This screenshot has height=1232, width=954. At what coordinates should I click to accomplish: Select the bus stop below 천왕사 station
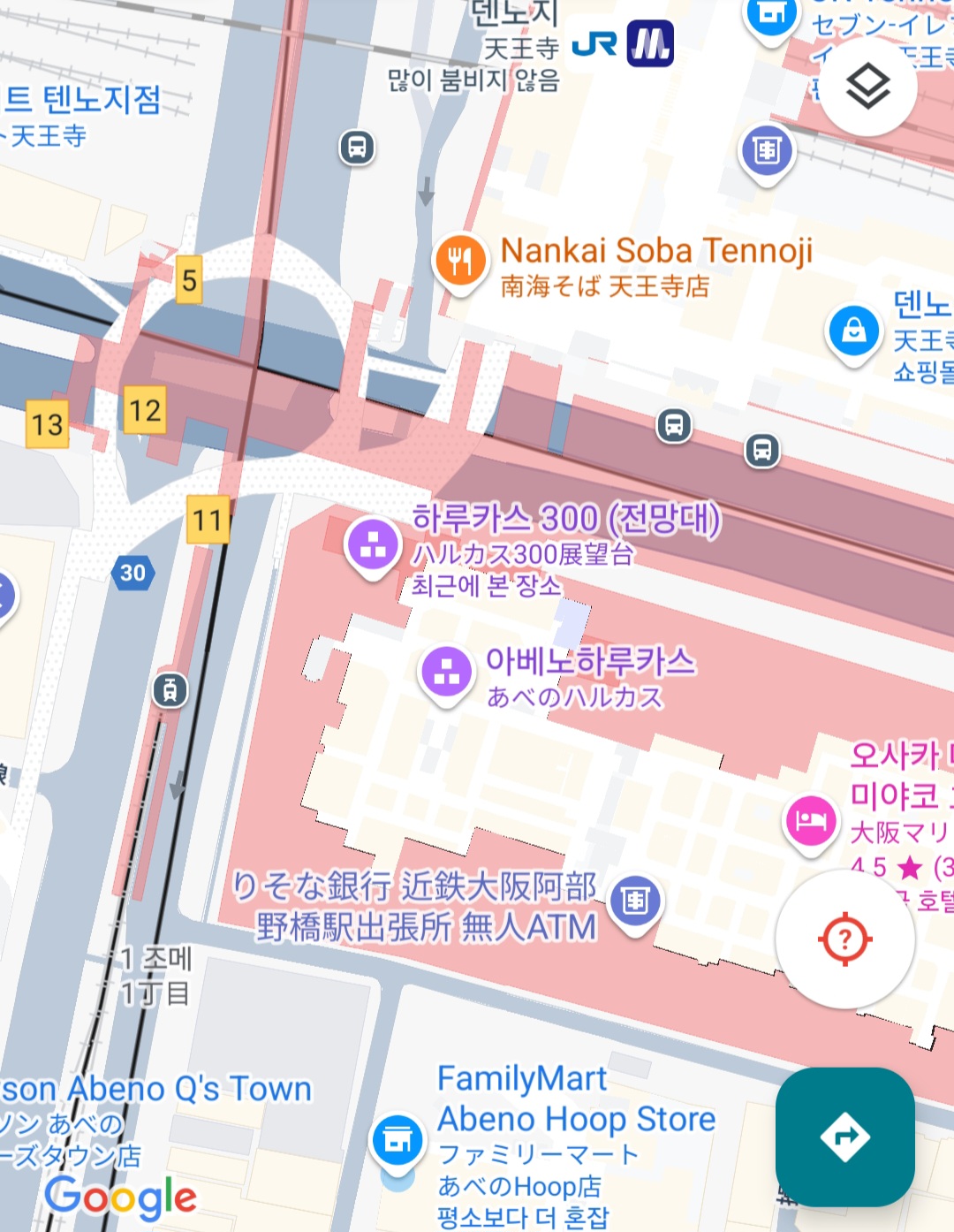[x=357, y=148]
